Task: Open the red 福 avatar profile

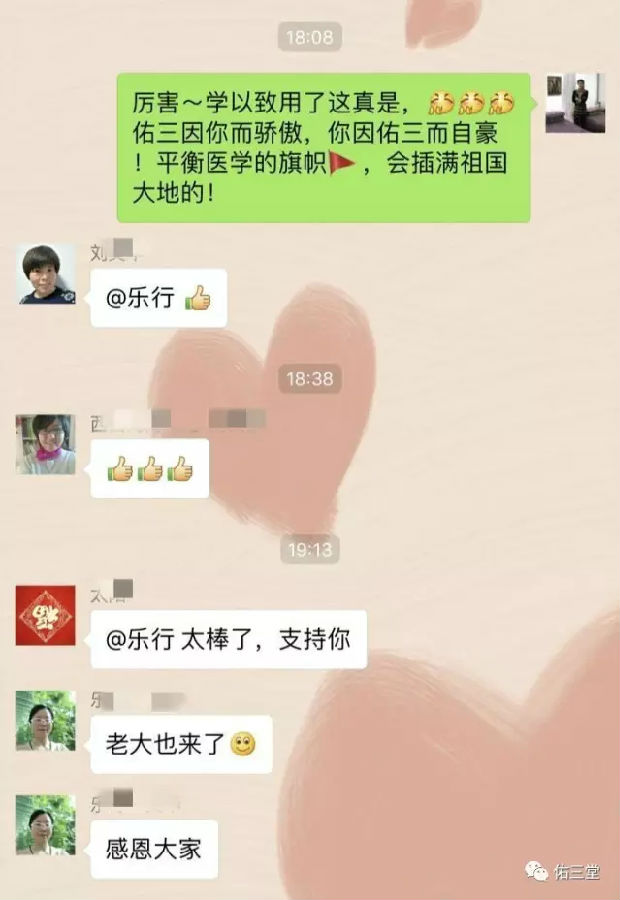Action: pos(45,615)
